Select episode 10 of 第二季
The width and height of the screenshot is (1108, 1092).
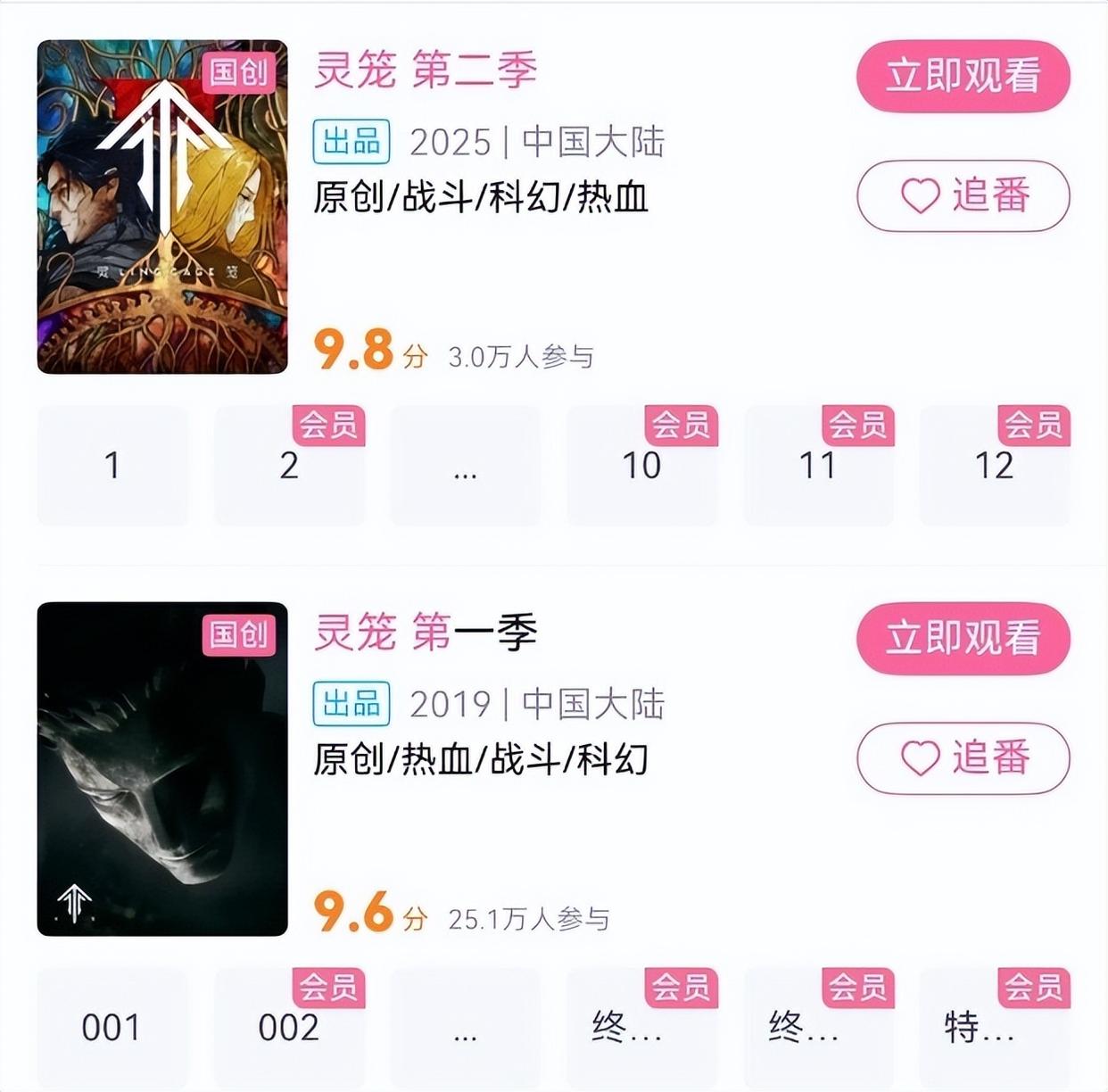[641, 466]
